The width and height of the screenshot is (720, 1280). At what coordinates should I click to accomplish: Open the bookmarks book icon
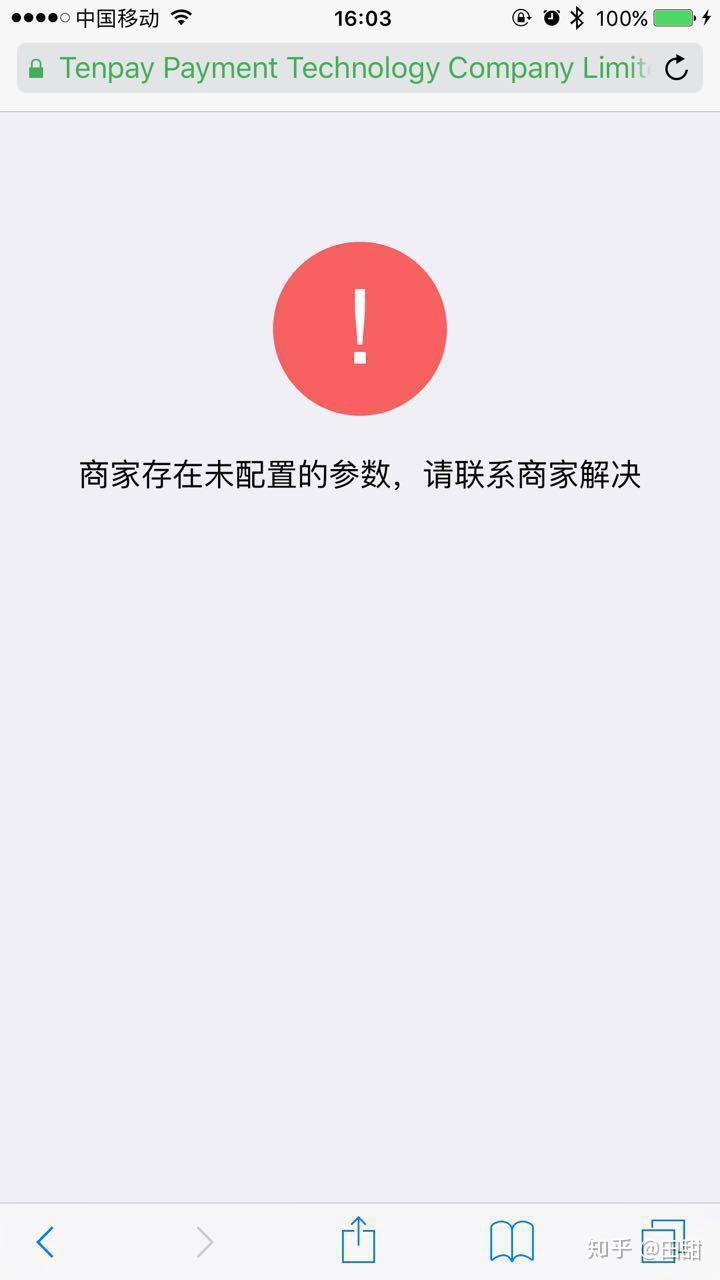tap(511, 1241)
